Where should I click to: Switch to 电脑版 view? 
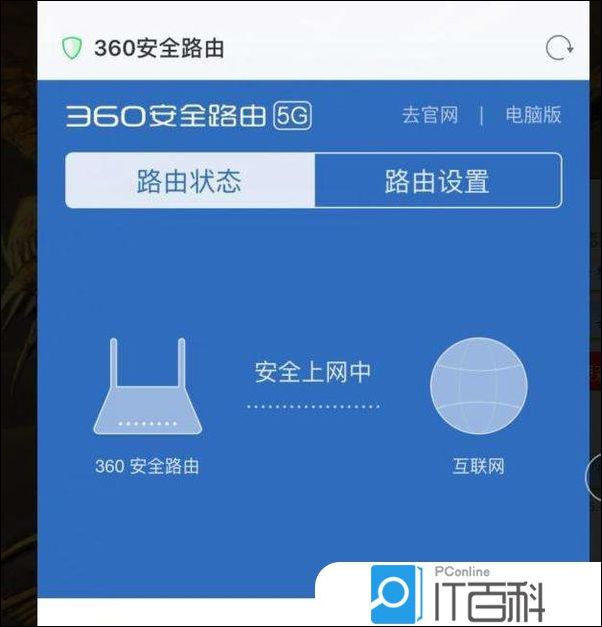[x=533, y=115]
